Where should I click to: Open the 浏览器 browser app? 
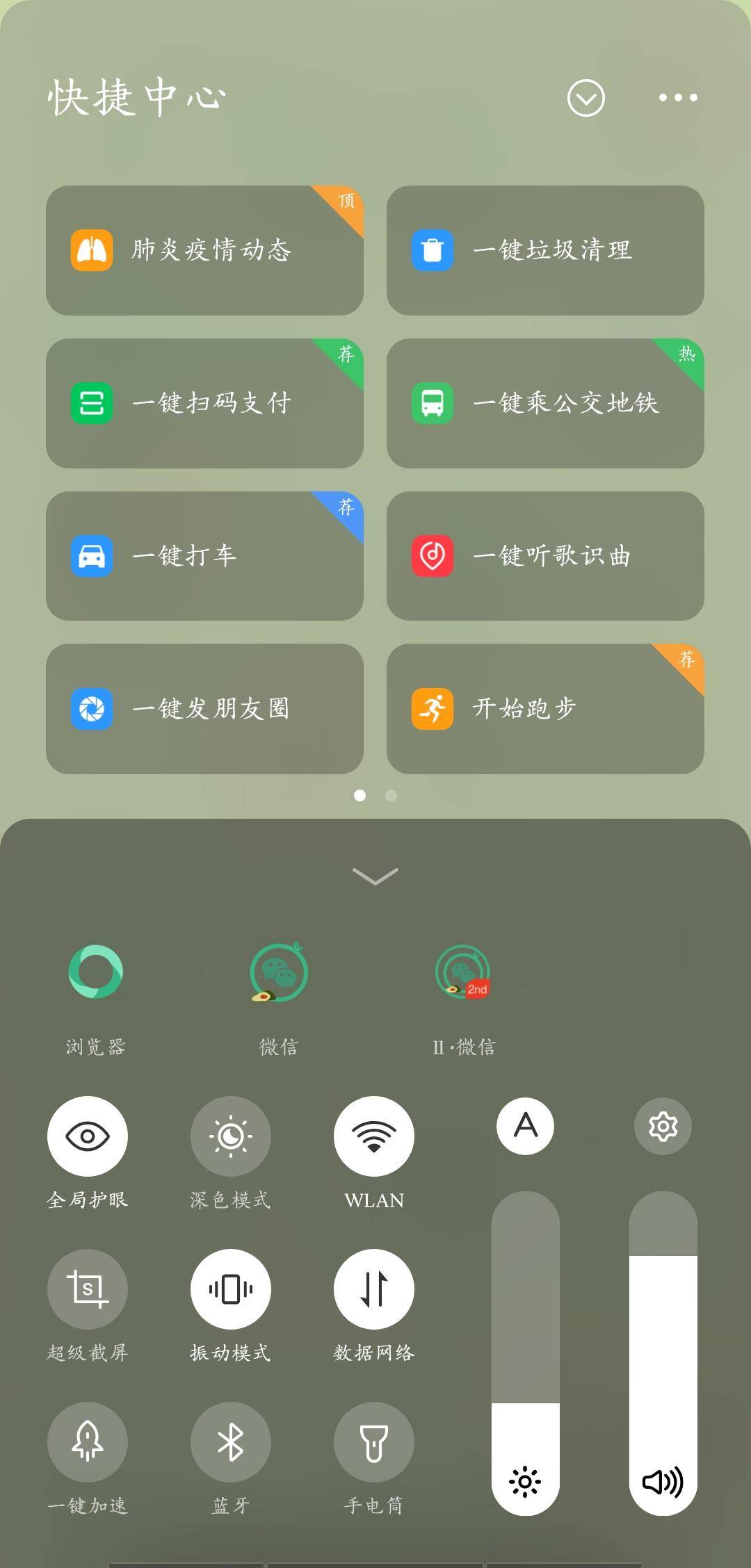pyautogui.click(x=96, y=972)
